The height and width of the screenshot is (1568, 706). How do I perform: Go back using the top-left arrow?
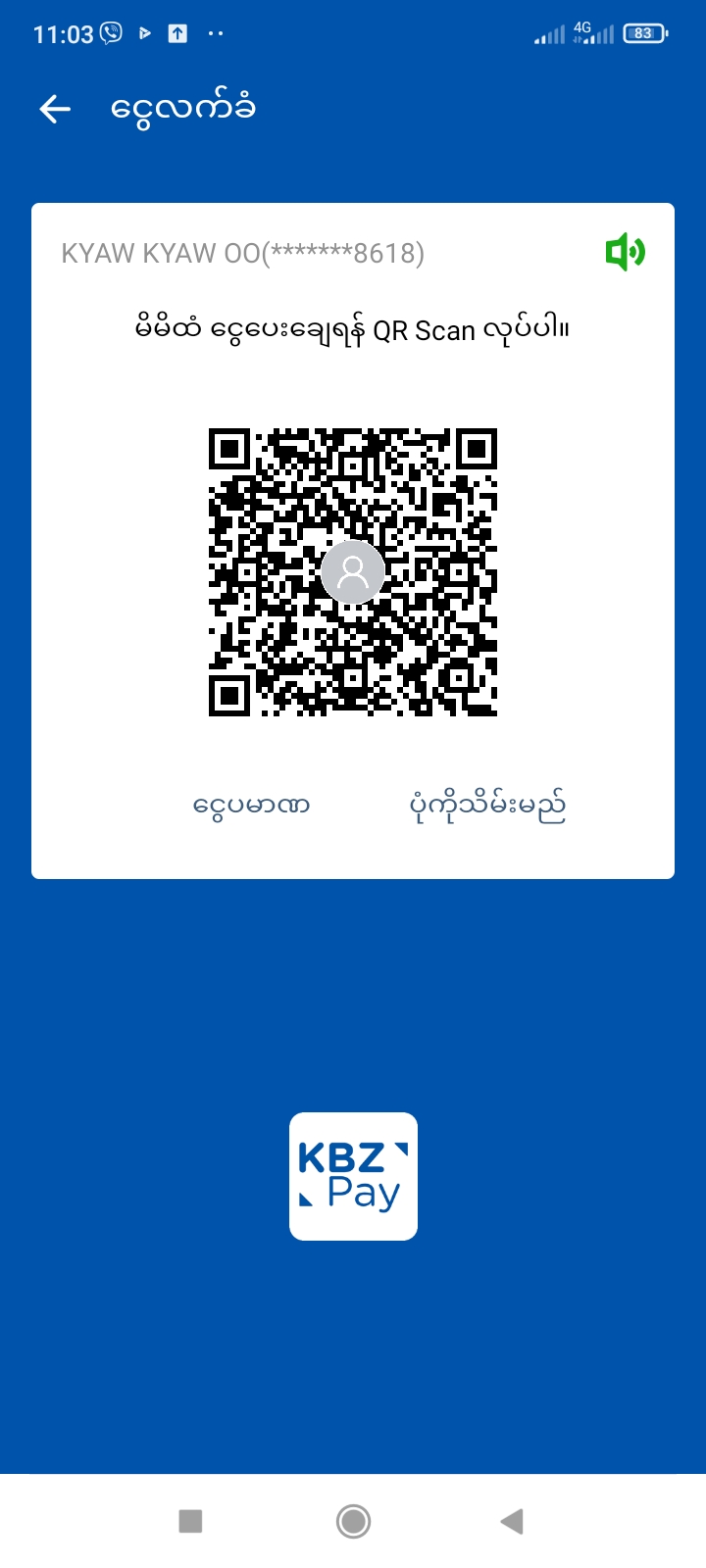click(55, 109)
